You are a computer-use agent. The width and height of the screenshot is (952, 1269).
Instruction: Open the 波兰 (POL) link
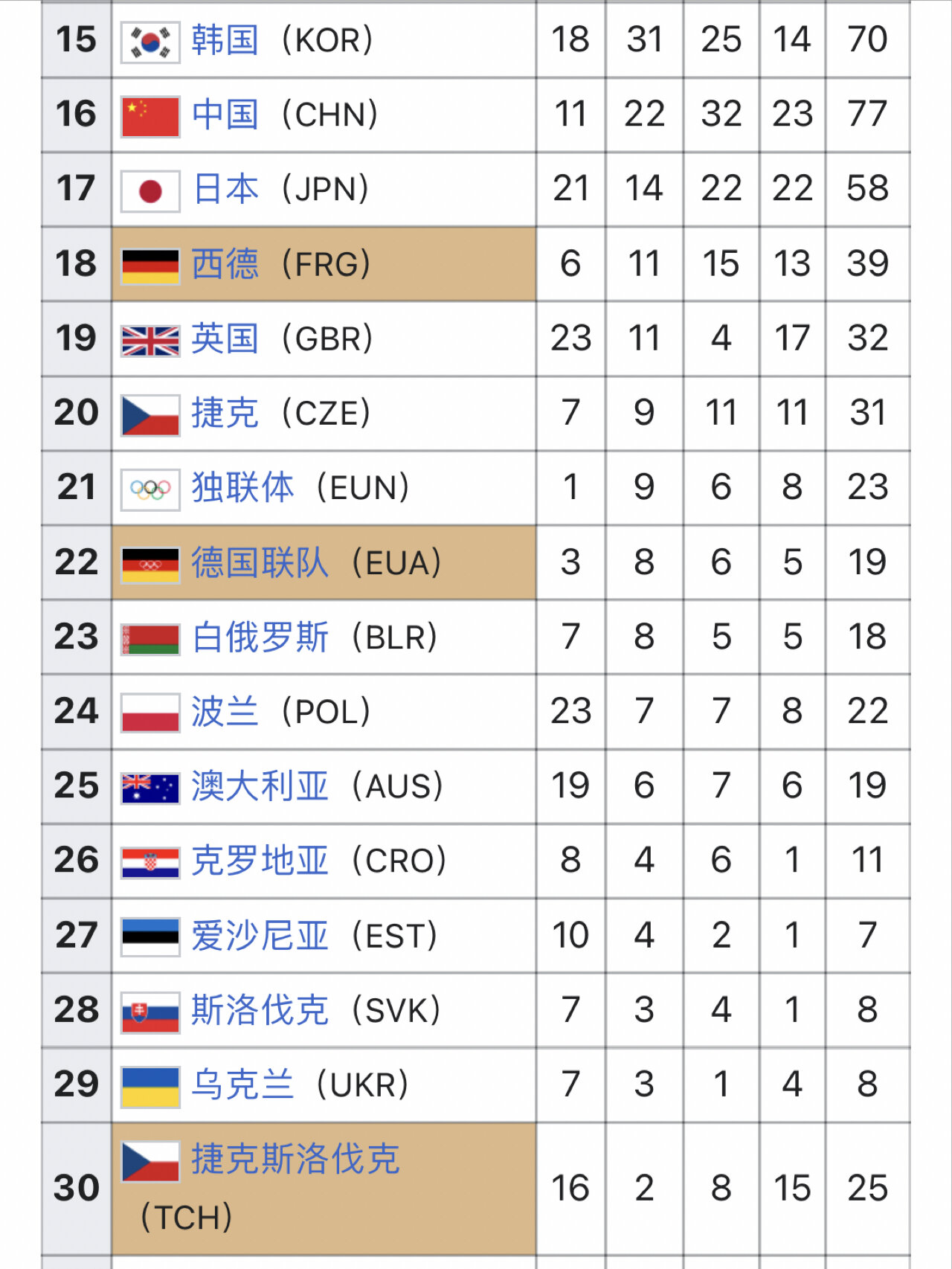click(225, 712)
